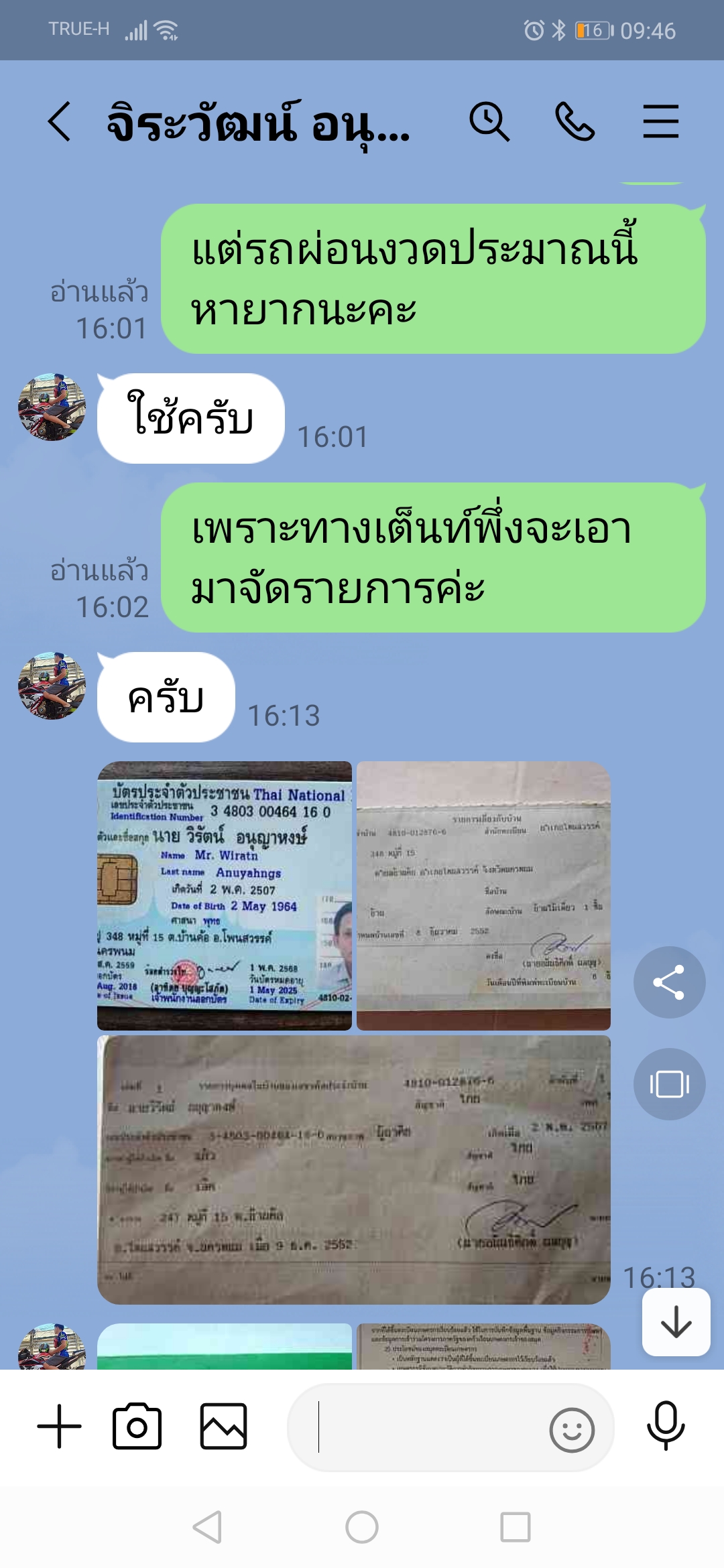Share the sent photos
Image resolution: width=724 pixels, height=1568 pixels.
(x=668, y=982)
